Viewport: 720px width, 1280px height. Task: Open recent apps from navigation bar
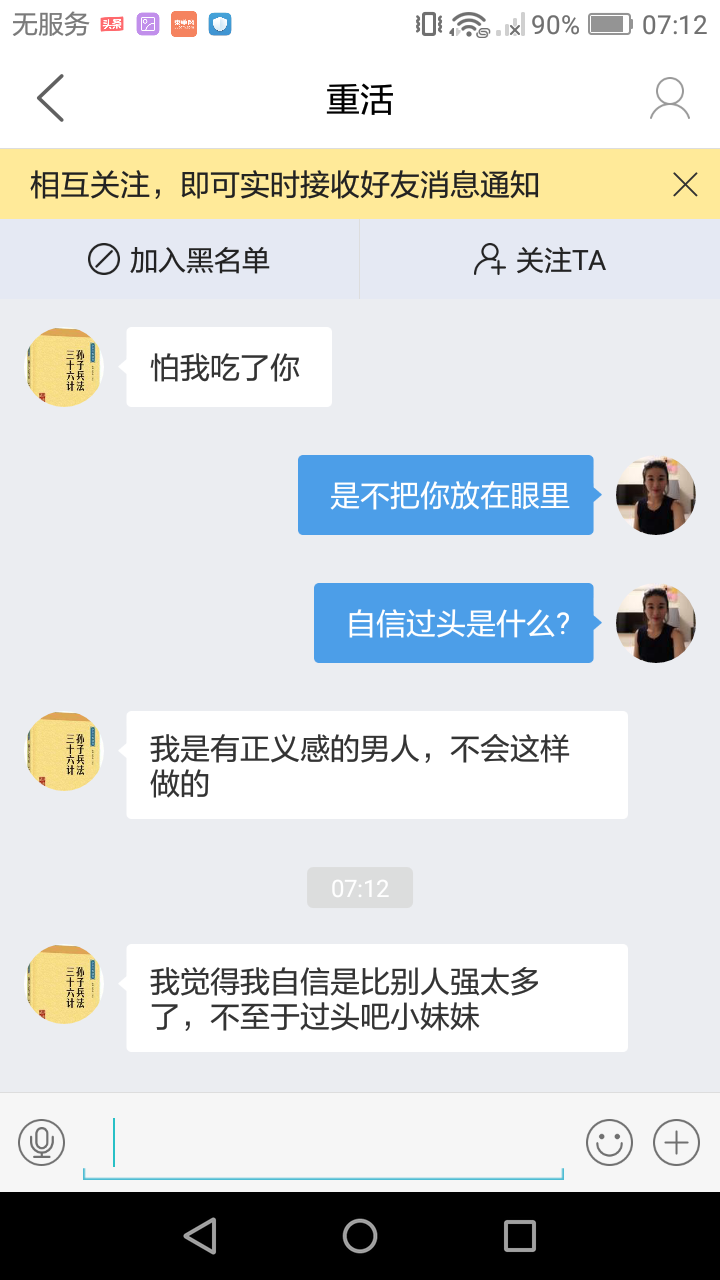tap(519, 1236)
